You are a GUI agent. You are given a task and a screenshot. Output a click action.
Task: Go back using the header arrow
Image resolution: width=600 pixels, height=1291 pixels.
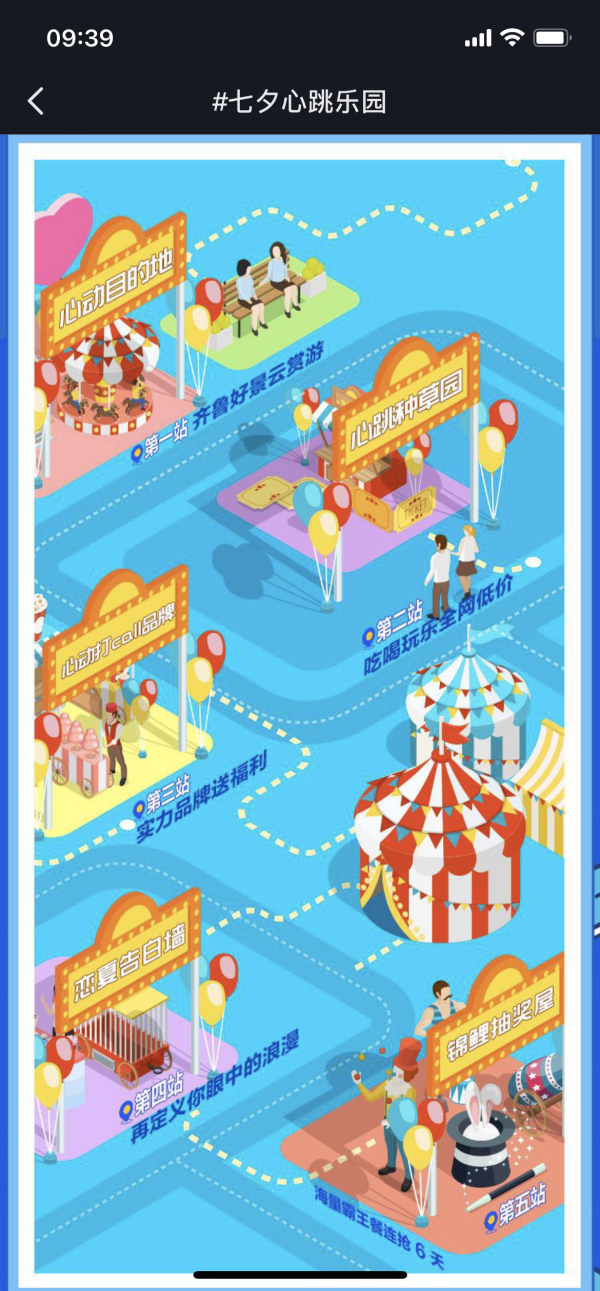coord(36,101)
